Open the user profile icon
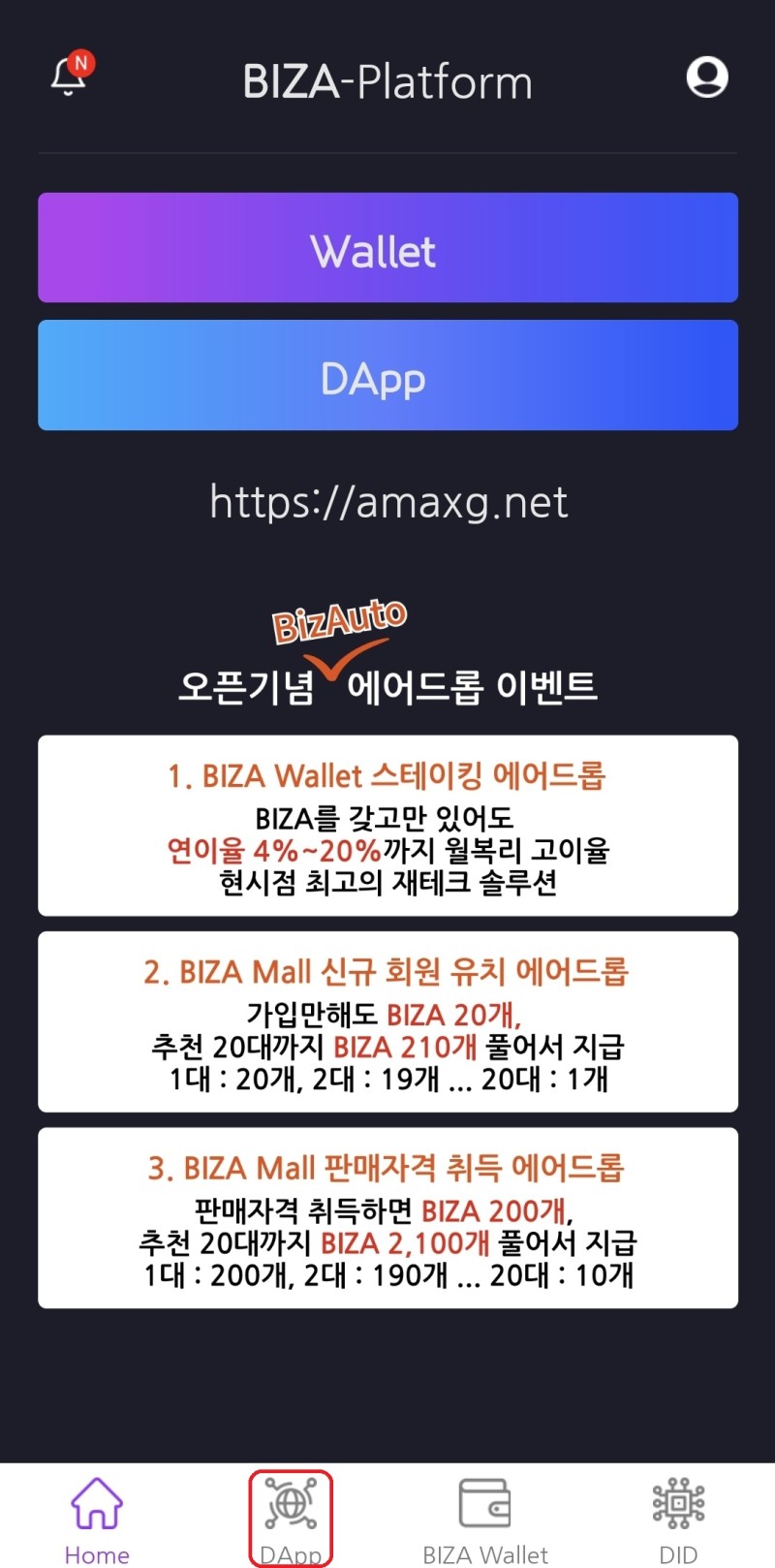The height and width of the screenshot is (1568, 775). point(706,78)
